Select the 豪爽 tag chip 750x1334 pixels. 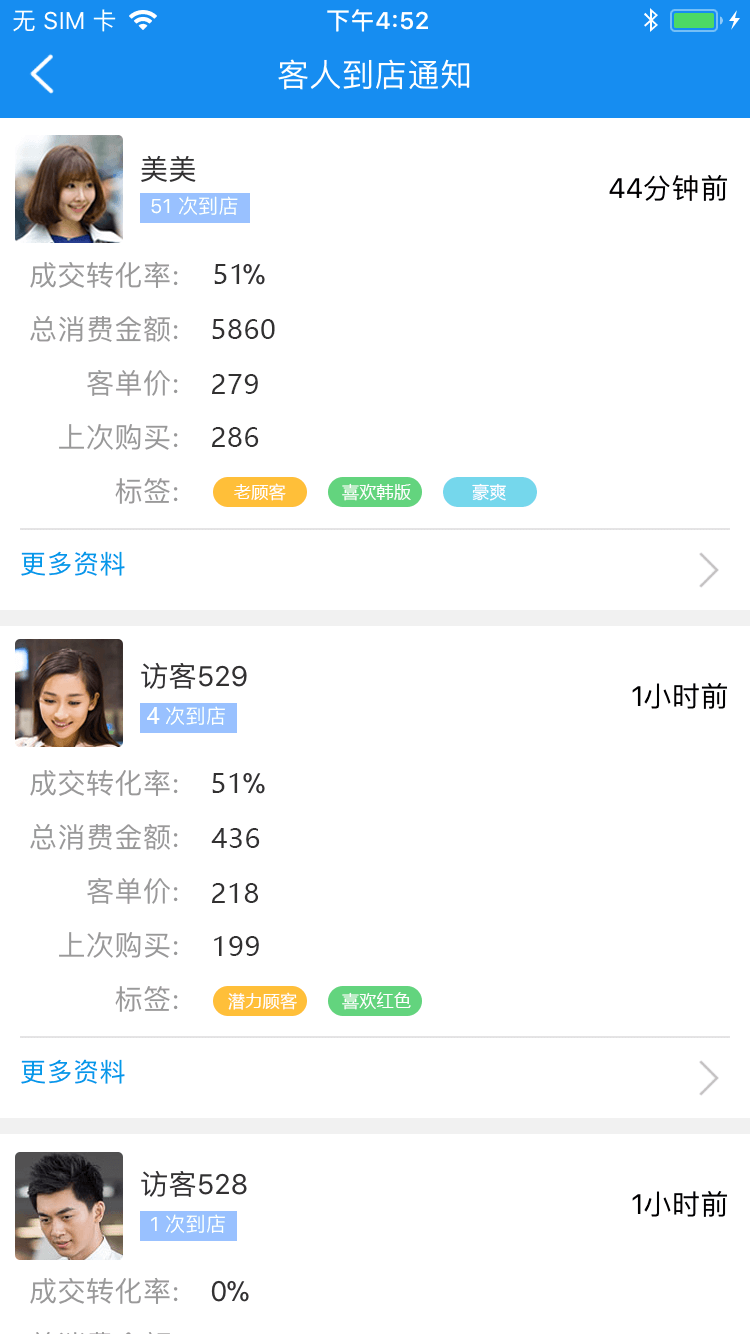click(x=490, y=492)
